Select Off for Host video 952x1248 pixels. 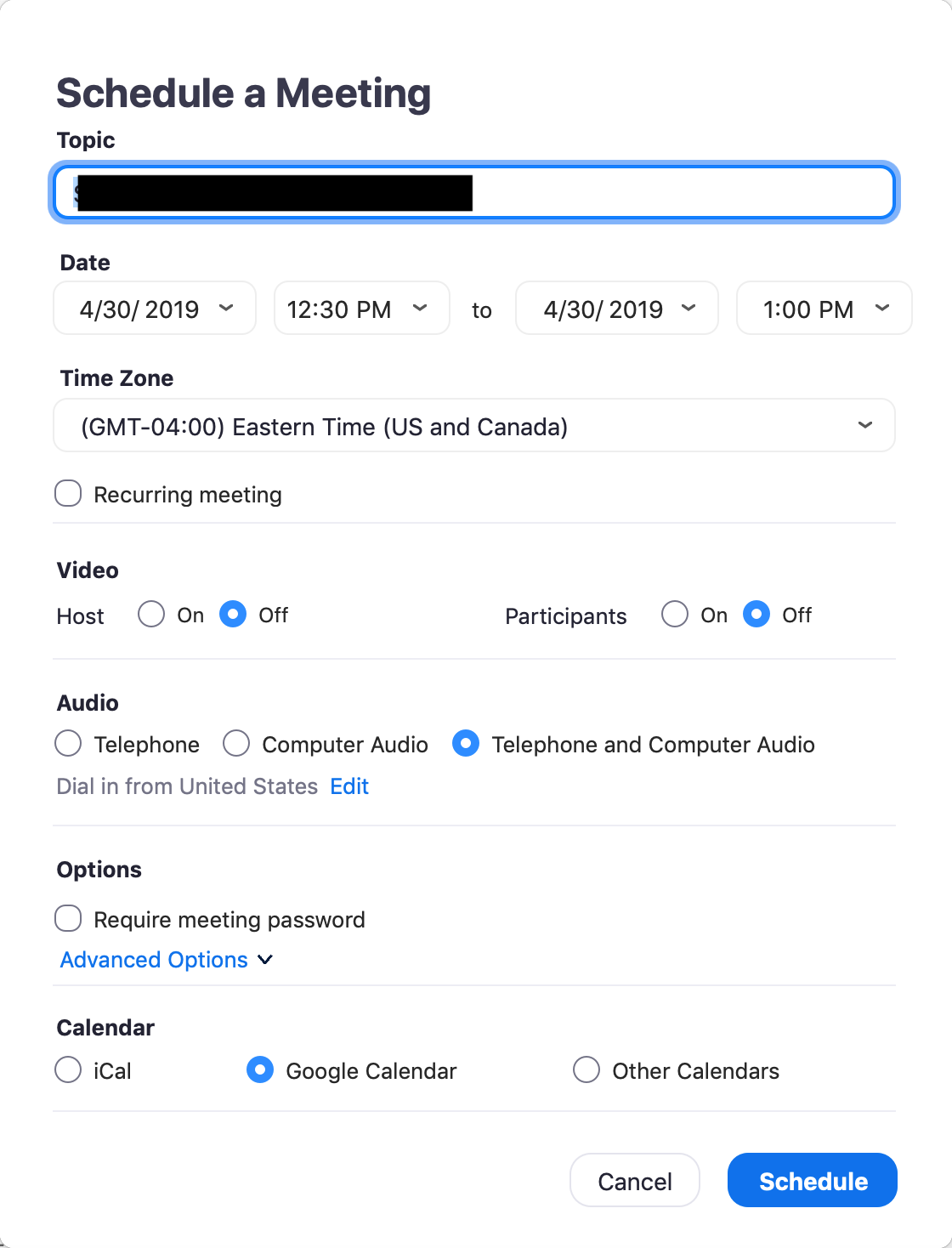(x=233, y=615)
